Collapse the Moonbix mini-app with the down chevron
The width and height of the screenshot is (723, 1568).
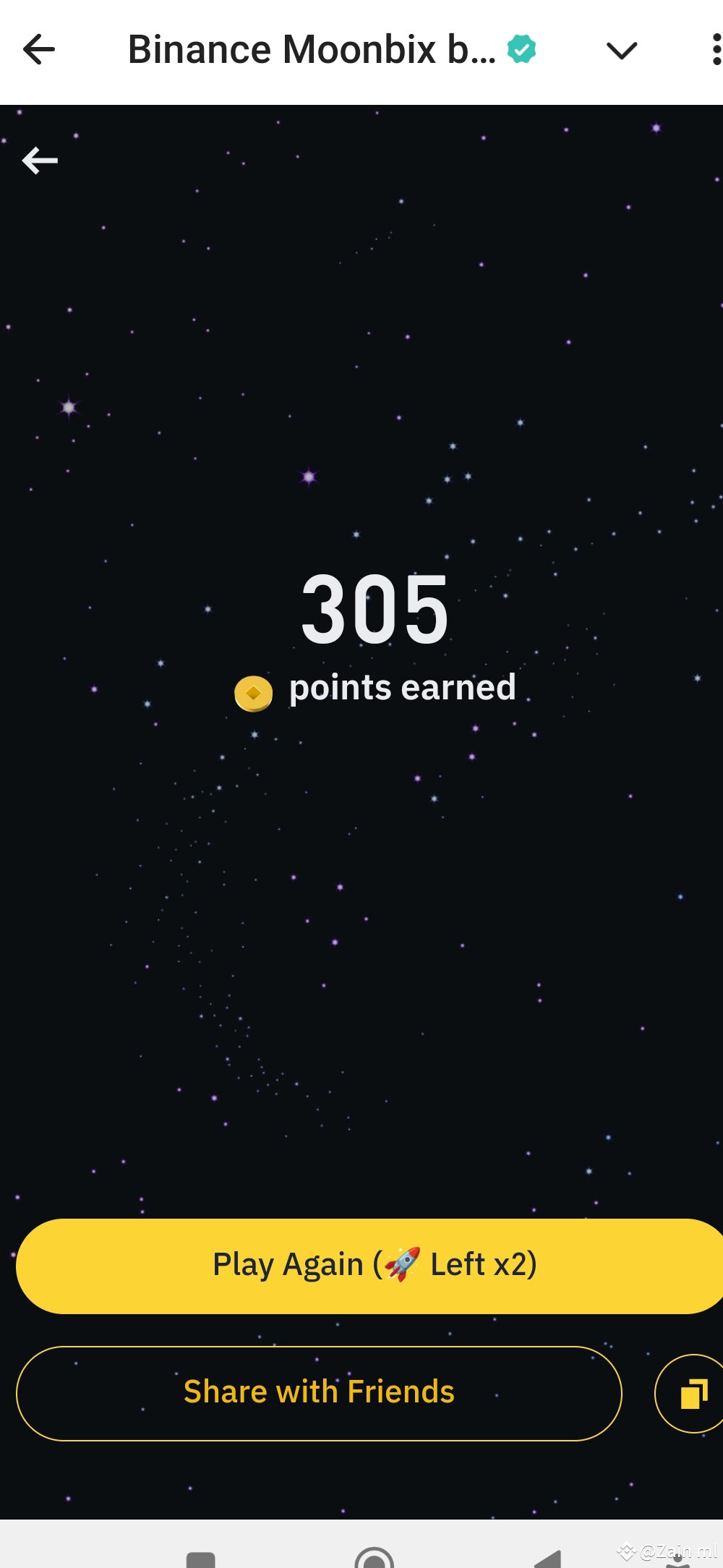[x=620, y=51]
